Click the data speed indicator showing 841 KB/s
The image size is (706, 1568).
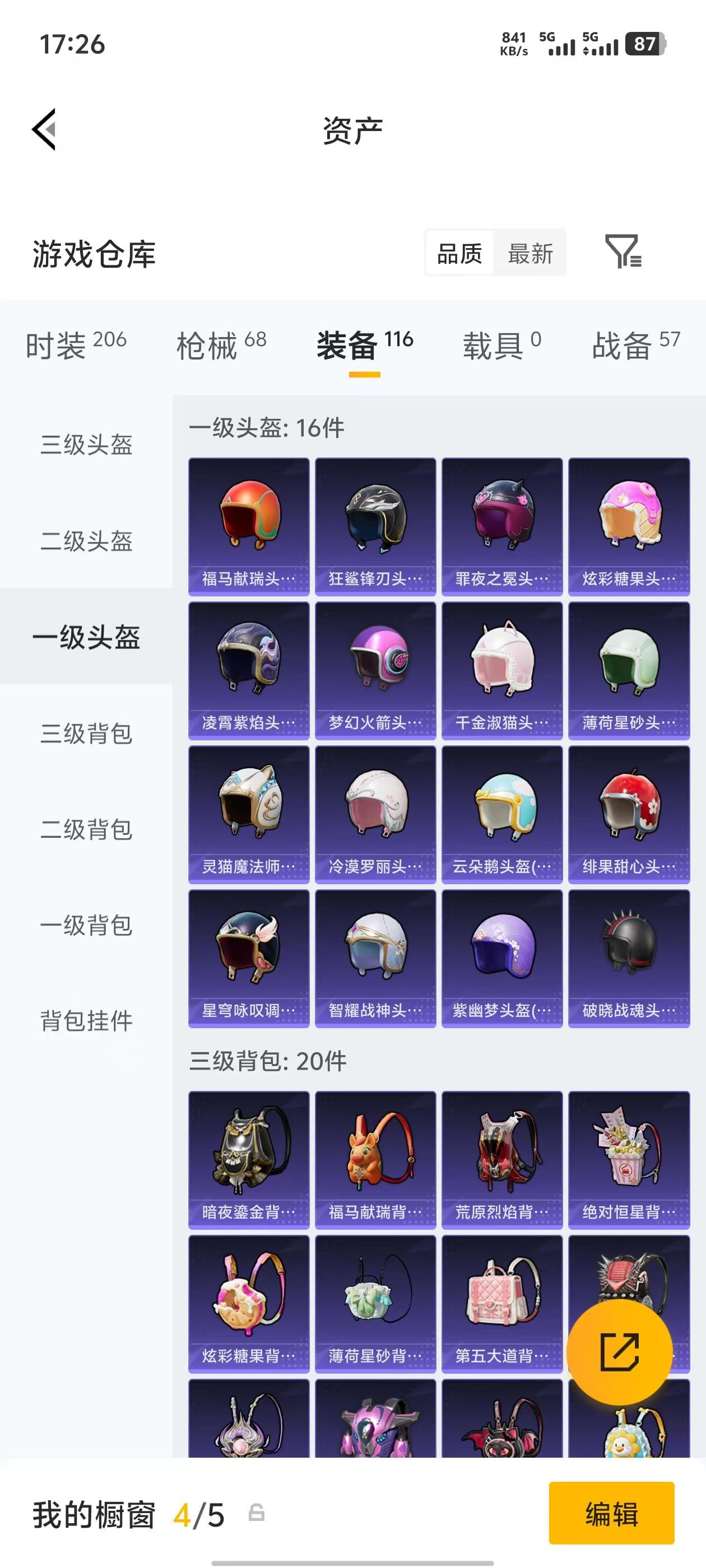513,43
